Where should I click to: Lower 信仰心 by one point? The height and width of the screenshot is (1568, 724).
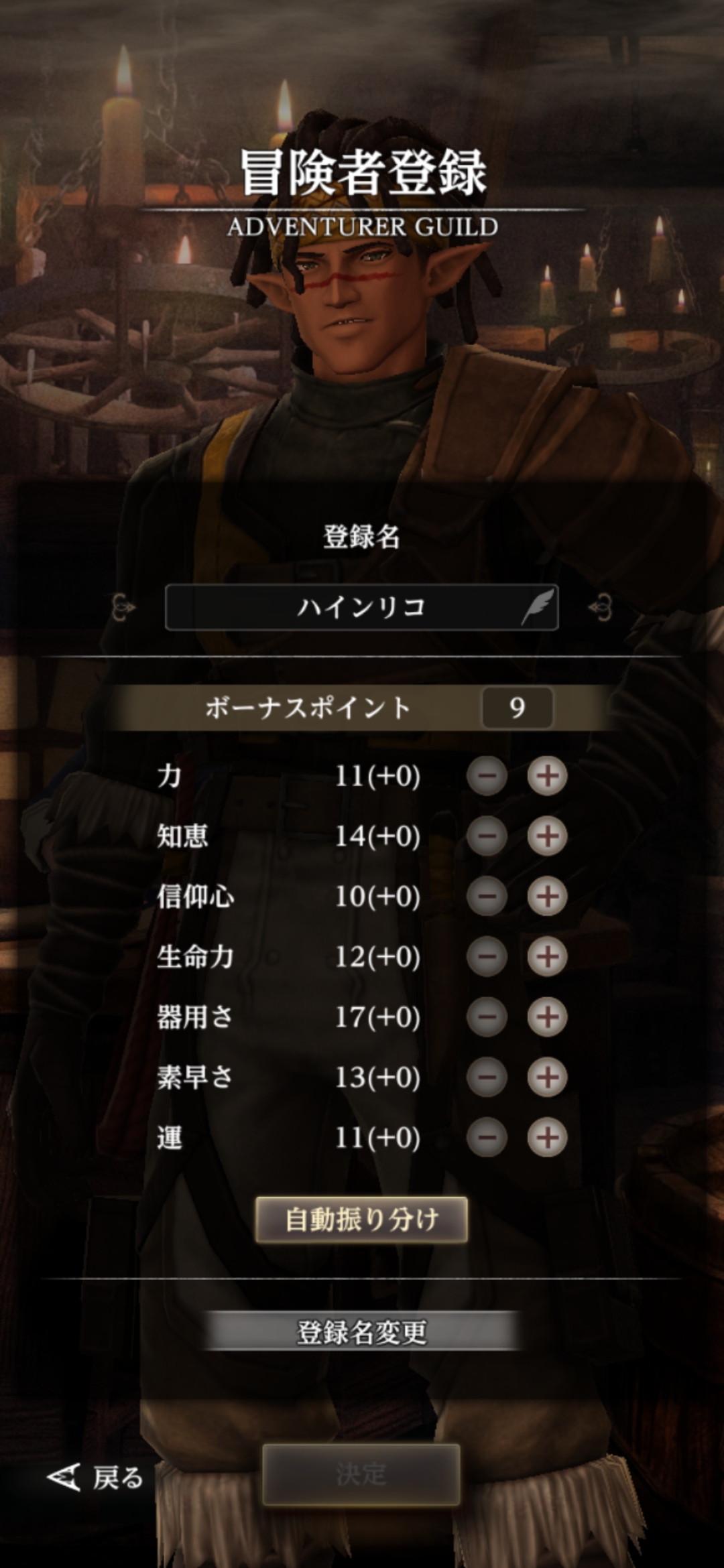(487, 897)
